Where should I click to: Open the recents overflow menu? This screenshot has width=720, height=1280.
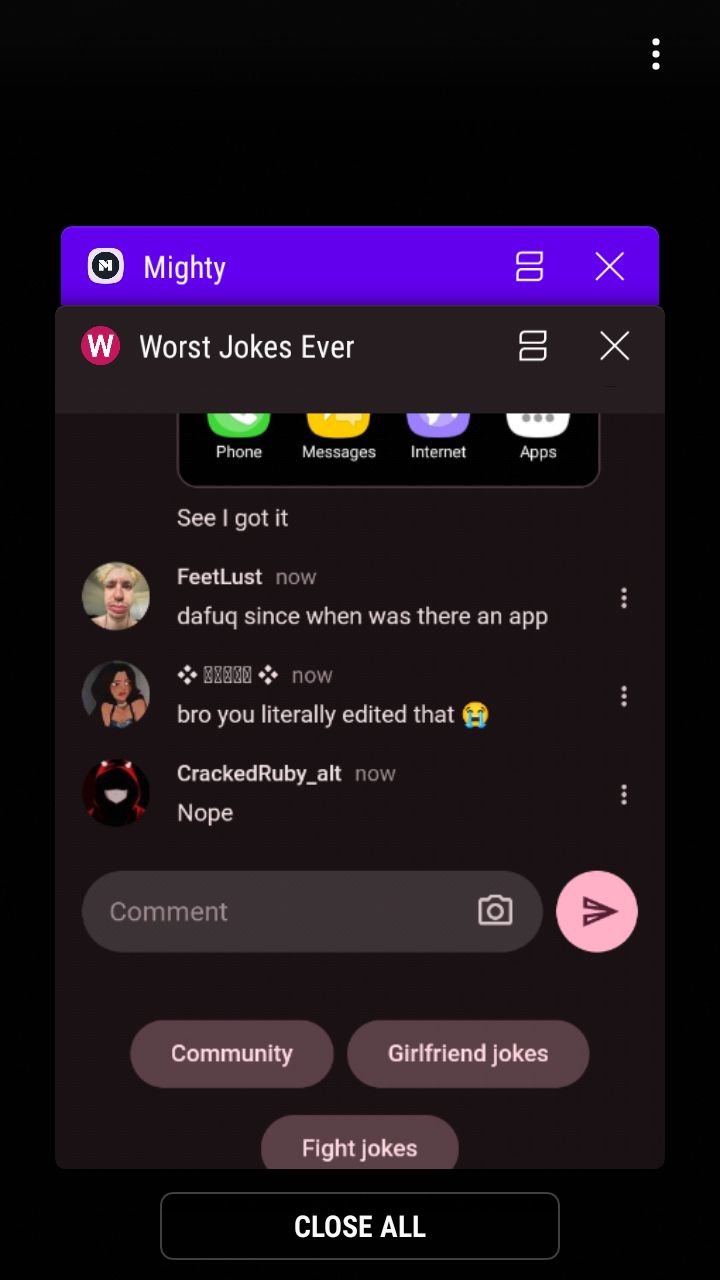click(656, 54)
